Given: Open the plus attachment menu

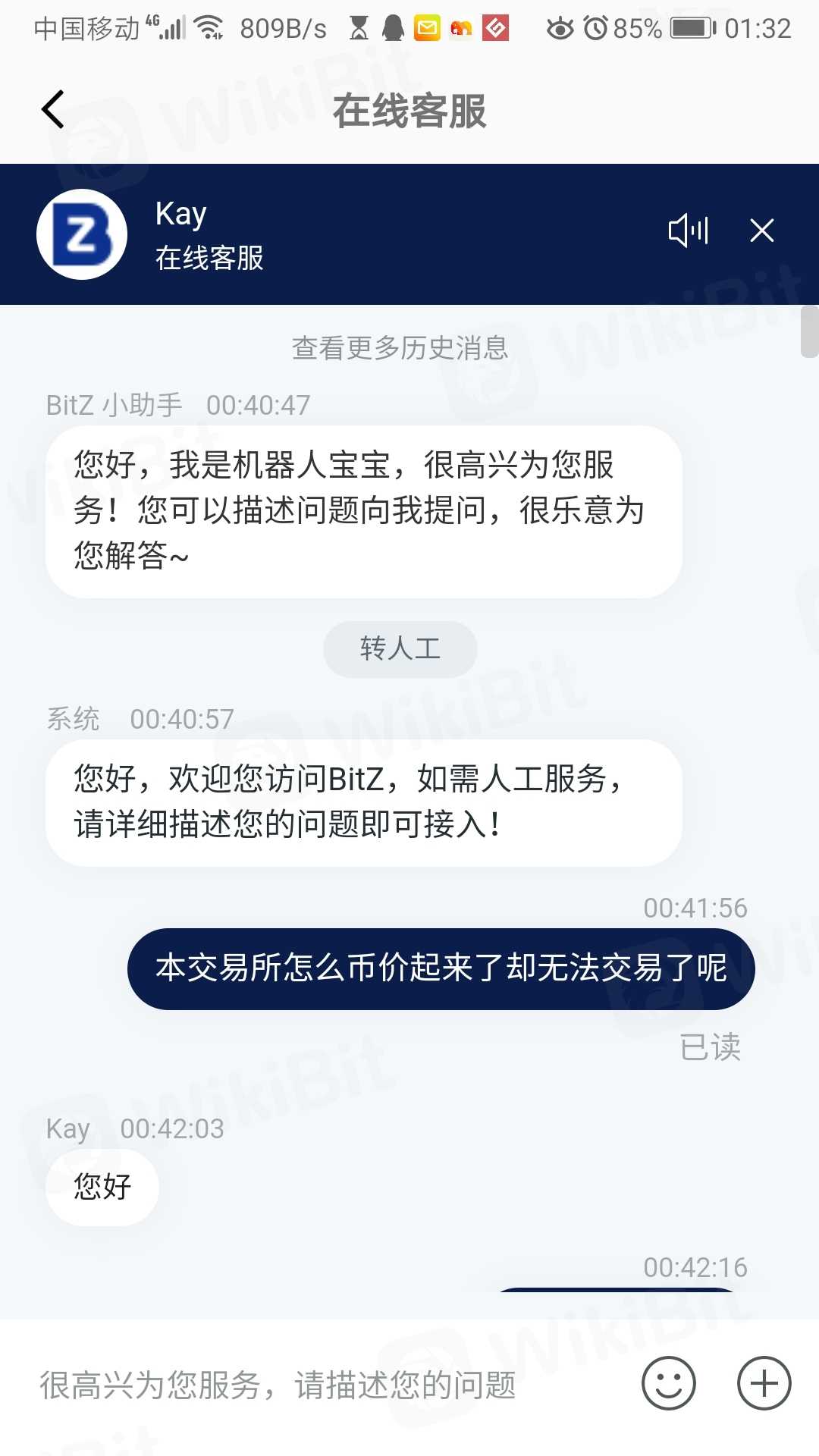Looking at the screenshot, I should [764, 1383].
